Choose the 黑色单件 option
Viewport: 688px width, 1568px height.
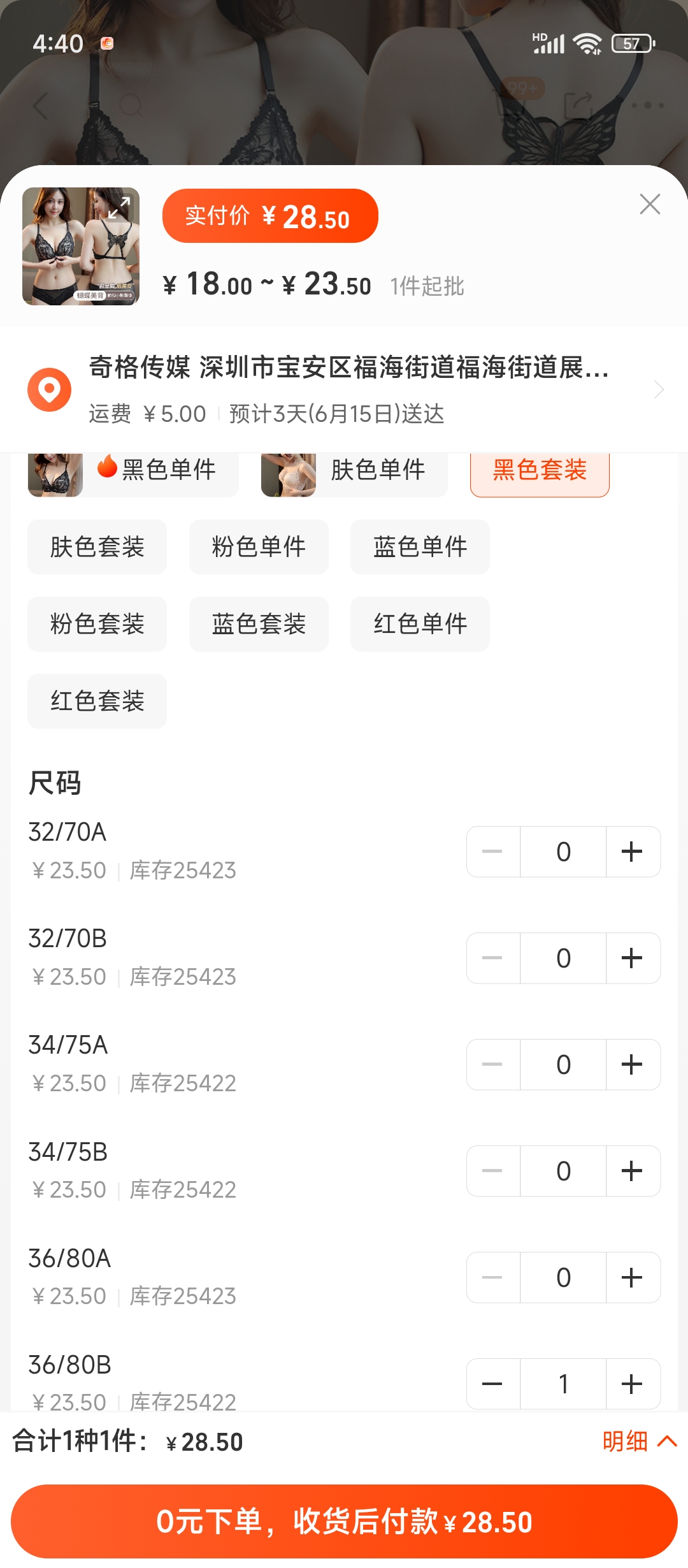coord(133,471)
